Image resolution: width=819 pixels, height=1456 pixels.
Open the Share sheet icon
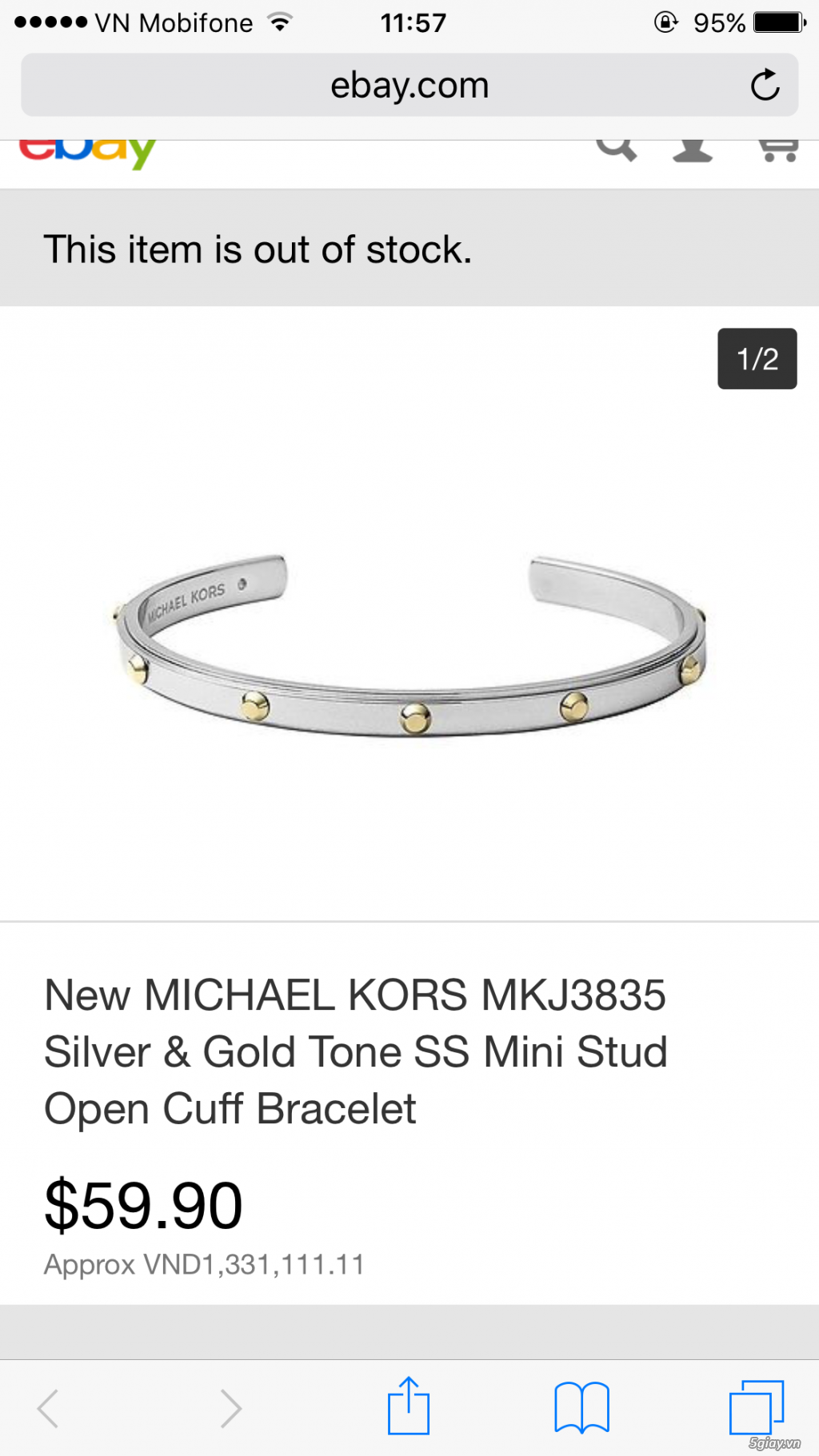click(x=409, y=1406)
